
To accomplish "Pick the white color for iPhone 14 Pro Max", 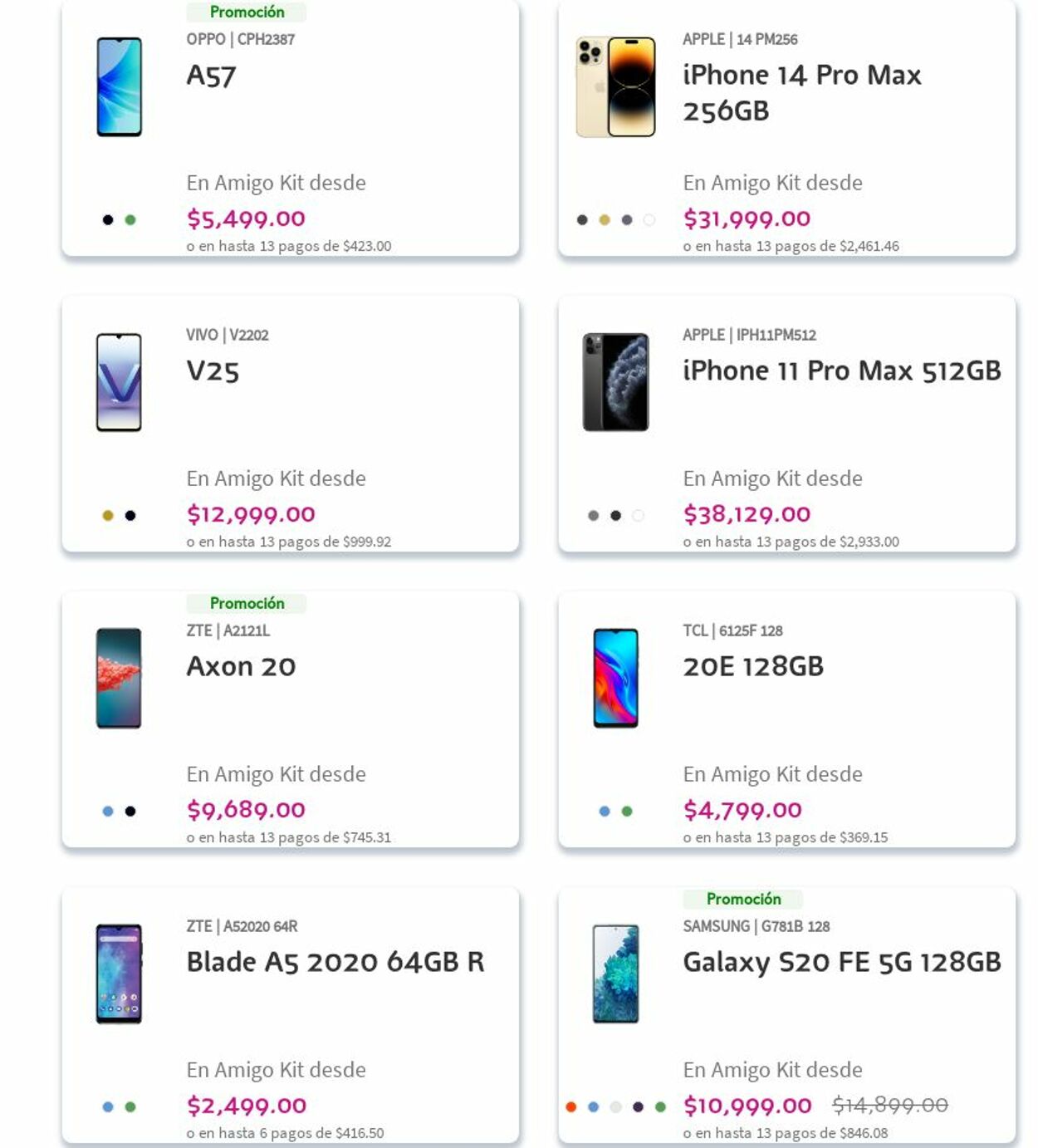I will coord(649,220).
